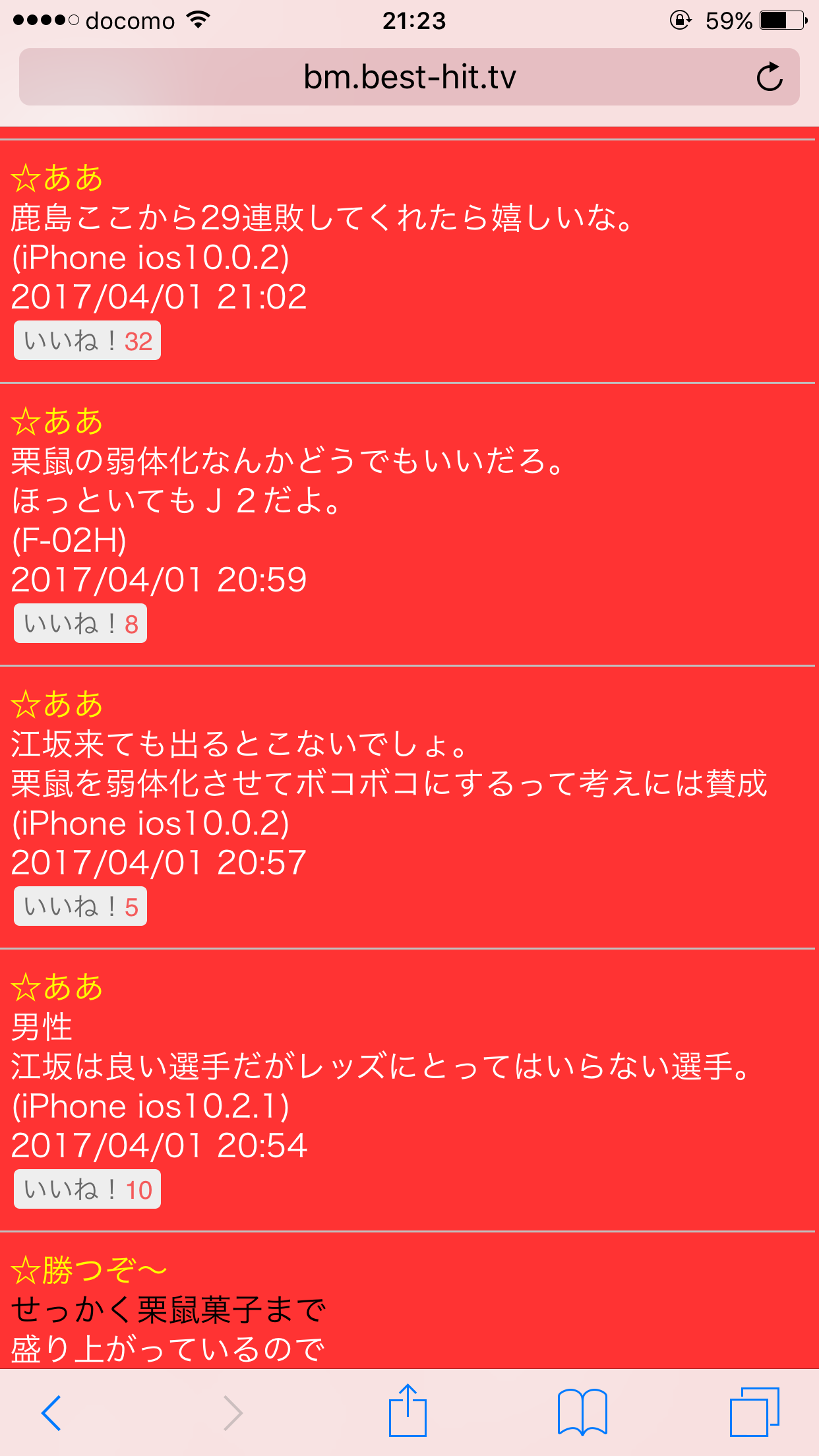Show all open tabs

pyautogui.click(x=754, y=1412)
